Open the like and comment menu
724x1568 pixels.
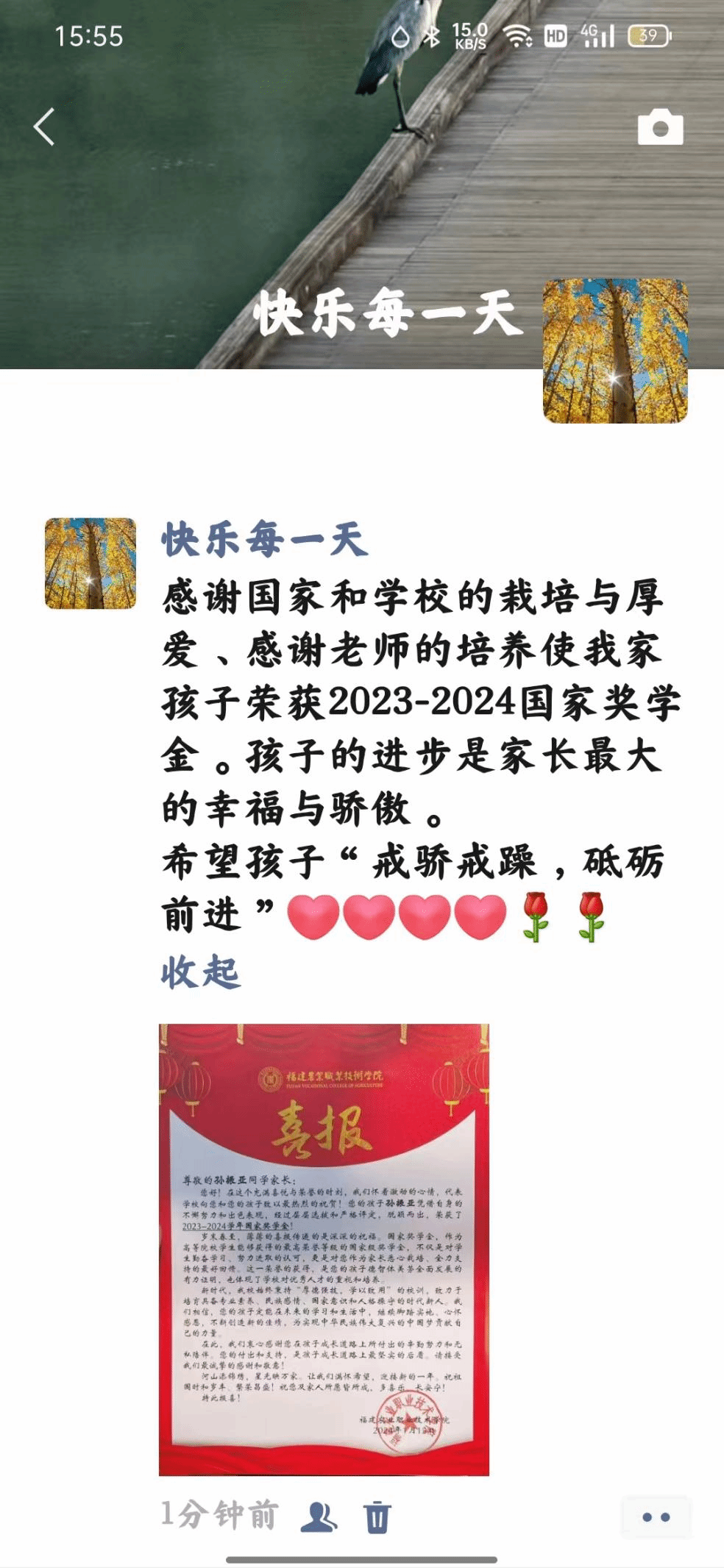coord(656,1517)
